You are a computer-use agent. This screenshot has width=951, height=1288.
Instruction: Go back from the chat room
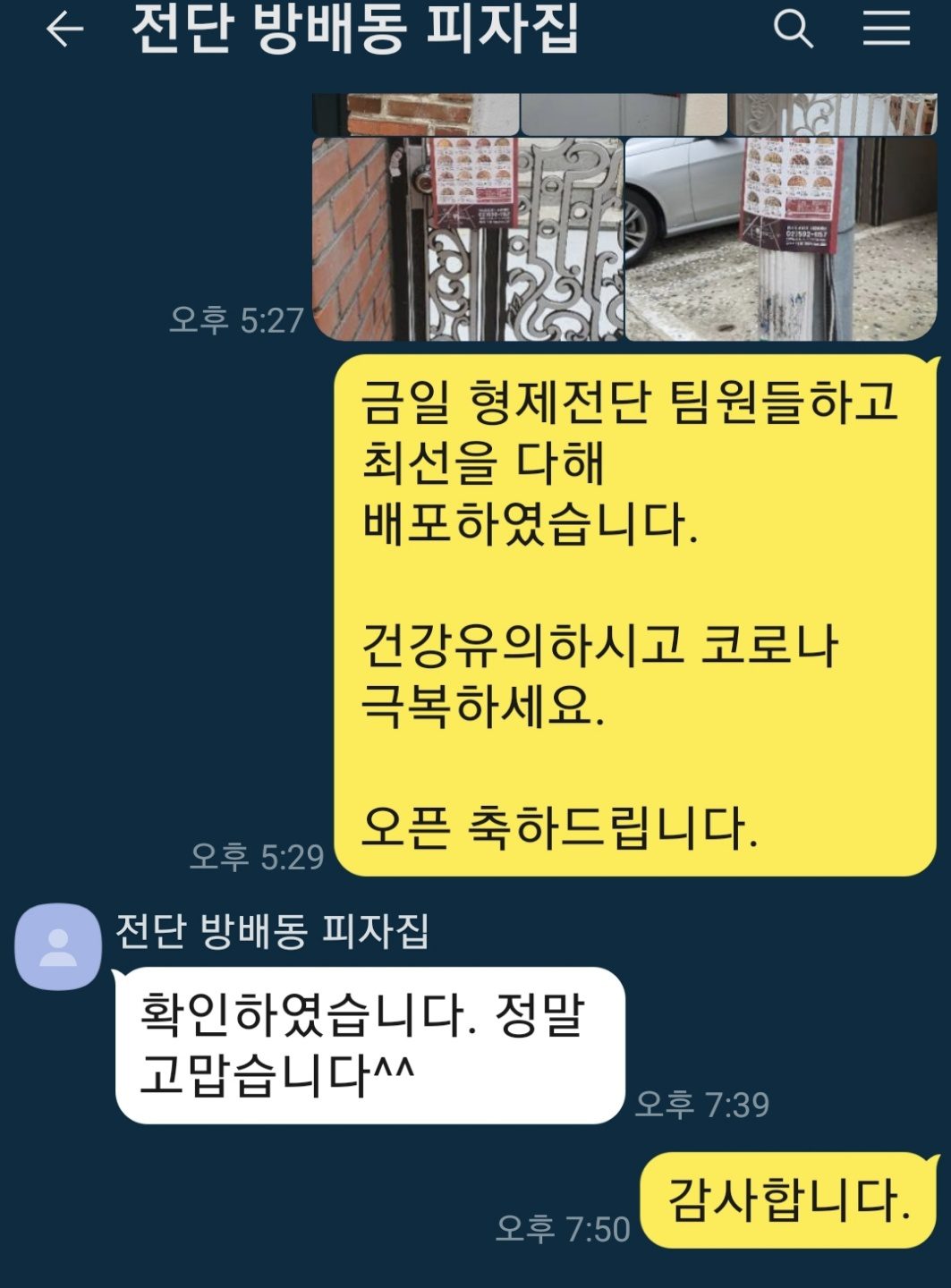point(64,30)
